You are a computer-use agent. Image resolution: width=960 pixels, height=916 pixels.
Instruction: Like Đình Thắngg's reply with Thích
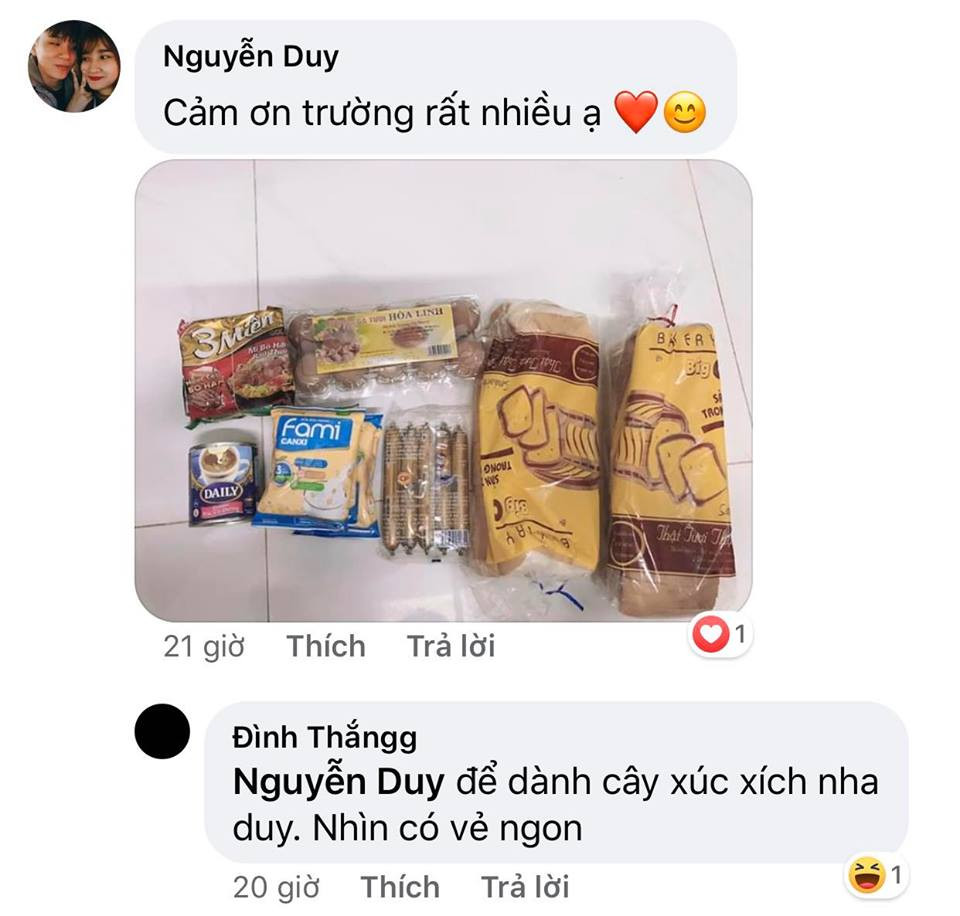coord(400,887)
